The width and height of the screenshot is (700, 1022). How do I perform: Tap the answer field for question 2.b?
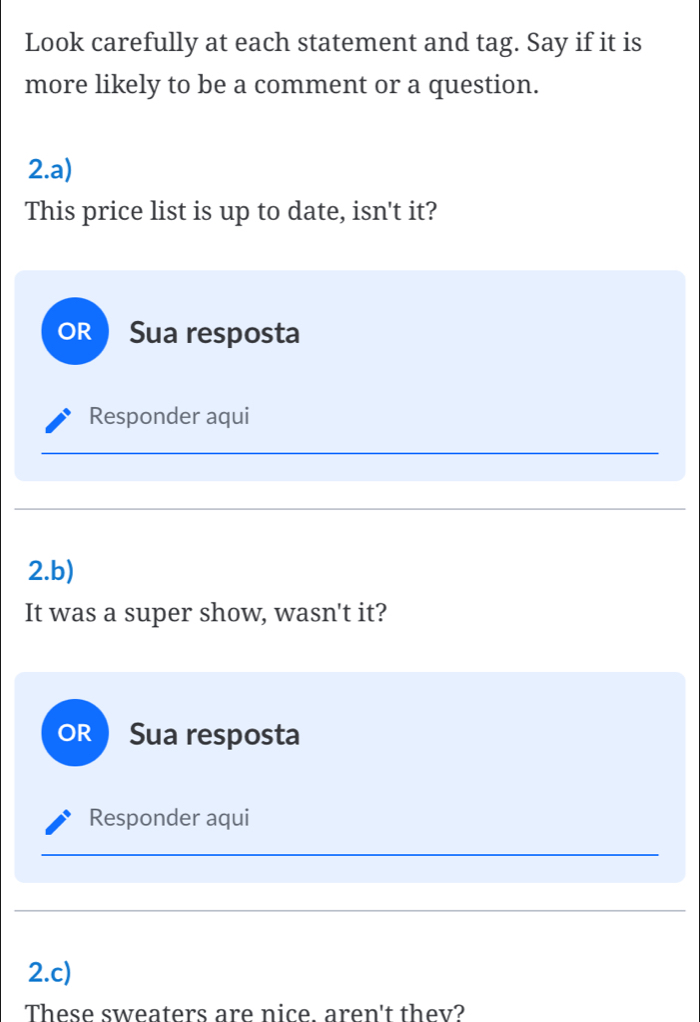350,820
